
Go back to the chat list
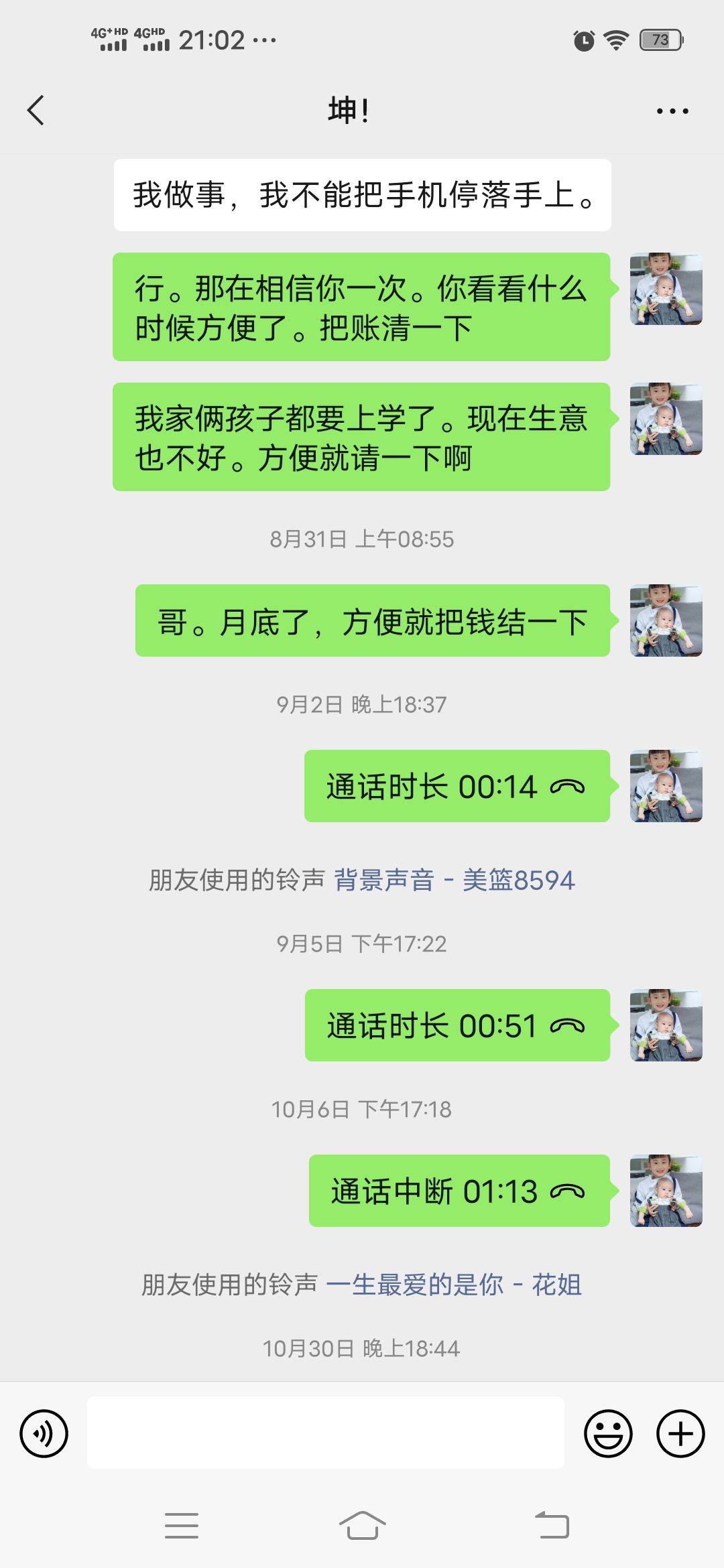pos(36,111)
